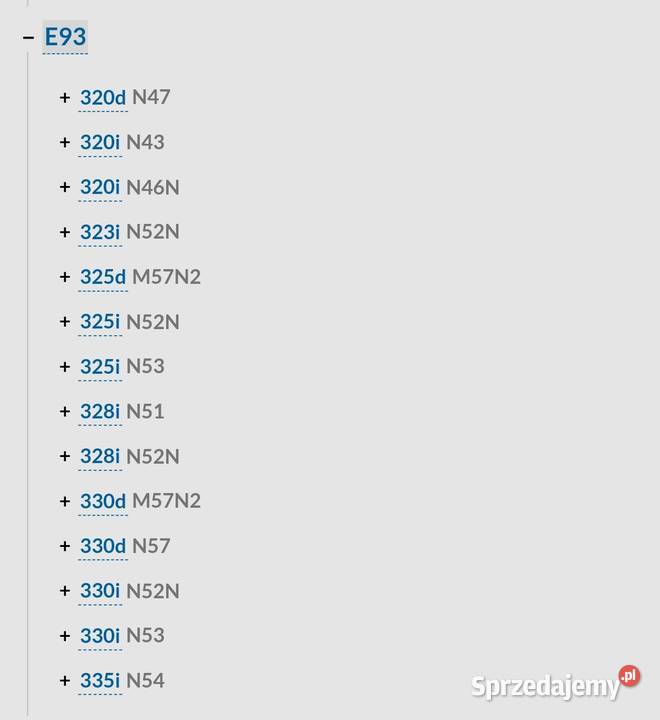Open the 330d N57 entry
This screenshot has height=720, width=660.
(103, 546)
